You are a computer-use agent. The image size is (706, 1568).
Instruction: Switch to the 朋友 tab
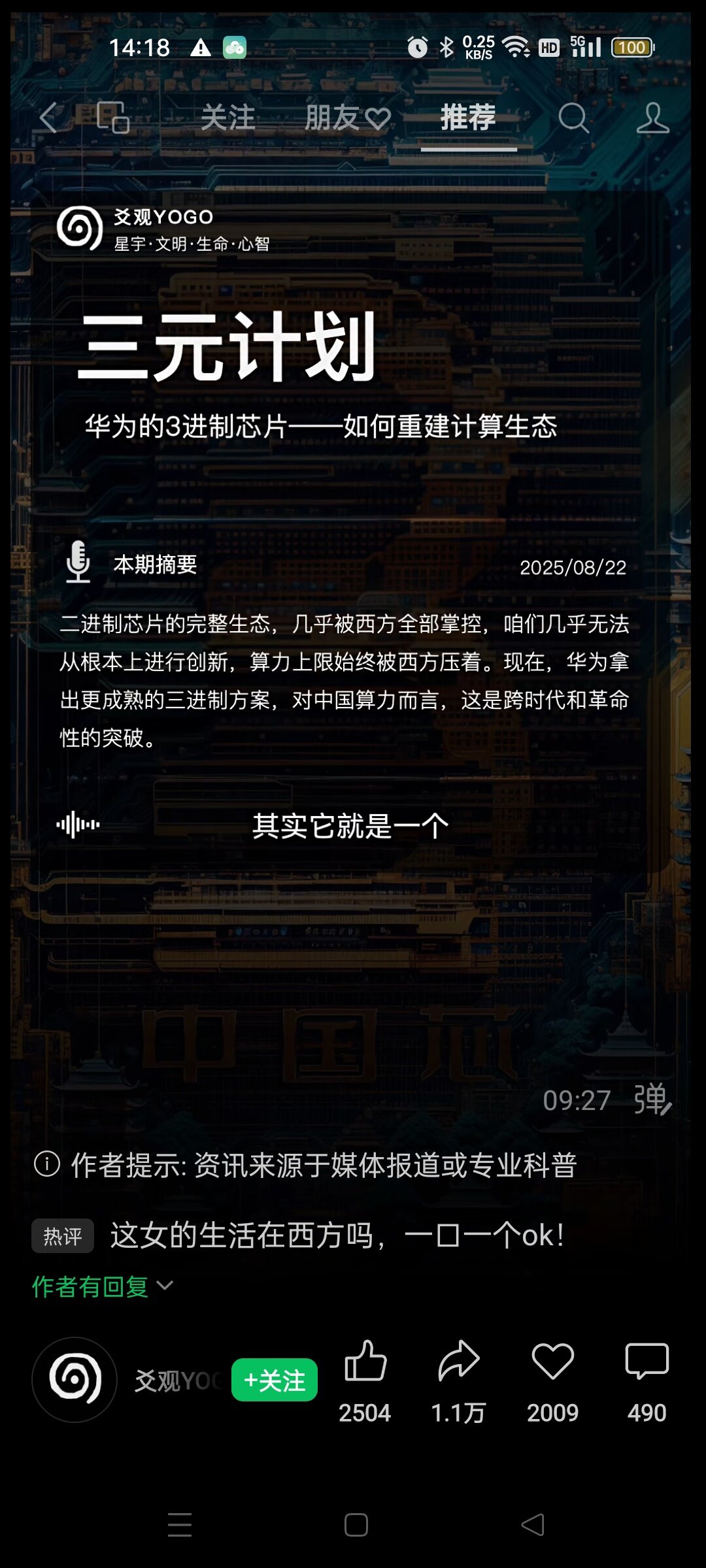346,118
